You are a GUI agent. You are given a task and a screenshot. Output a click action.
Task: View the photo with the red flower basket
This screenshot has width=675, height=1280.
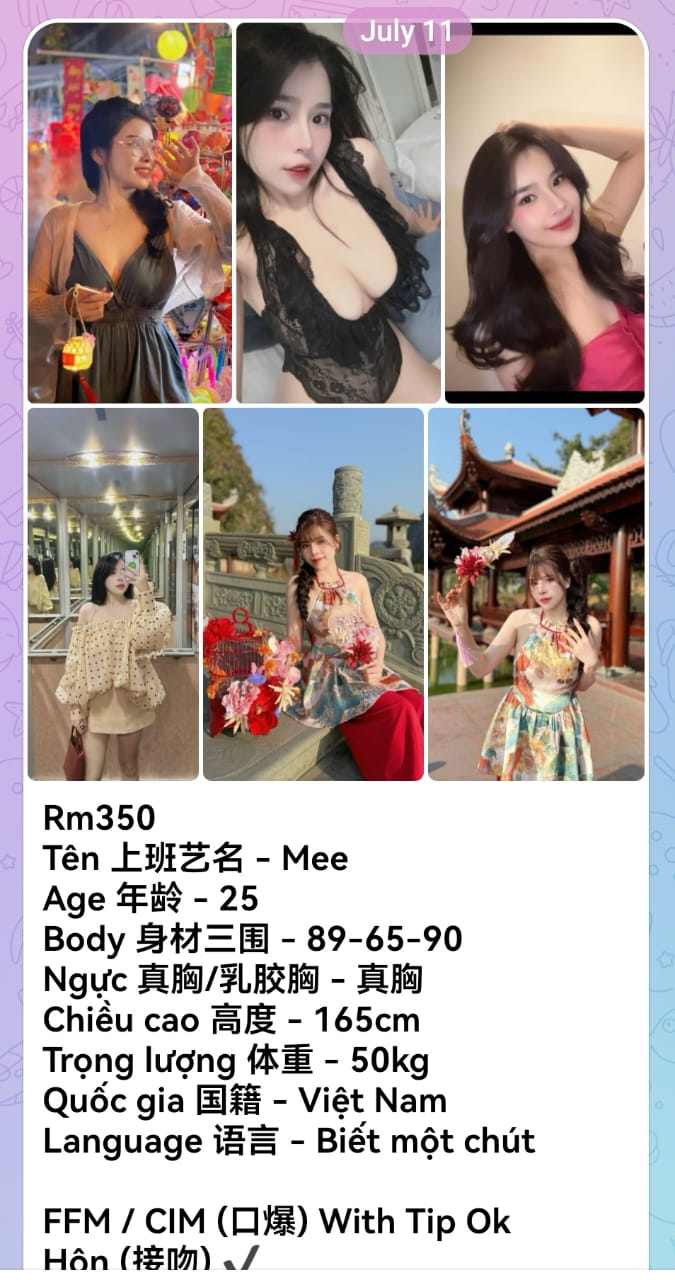click(x=313, y=594)
